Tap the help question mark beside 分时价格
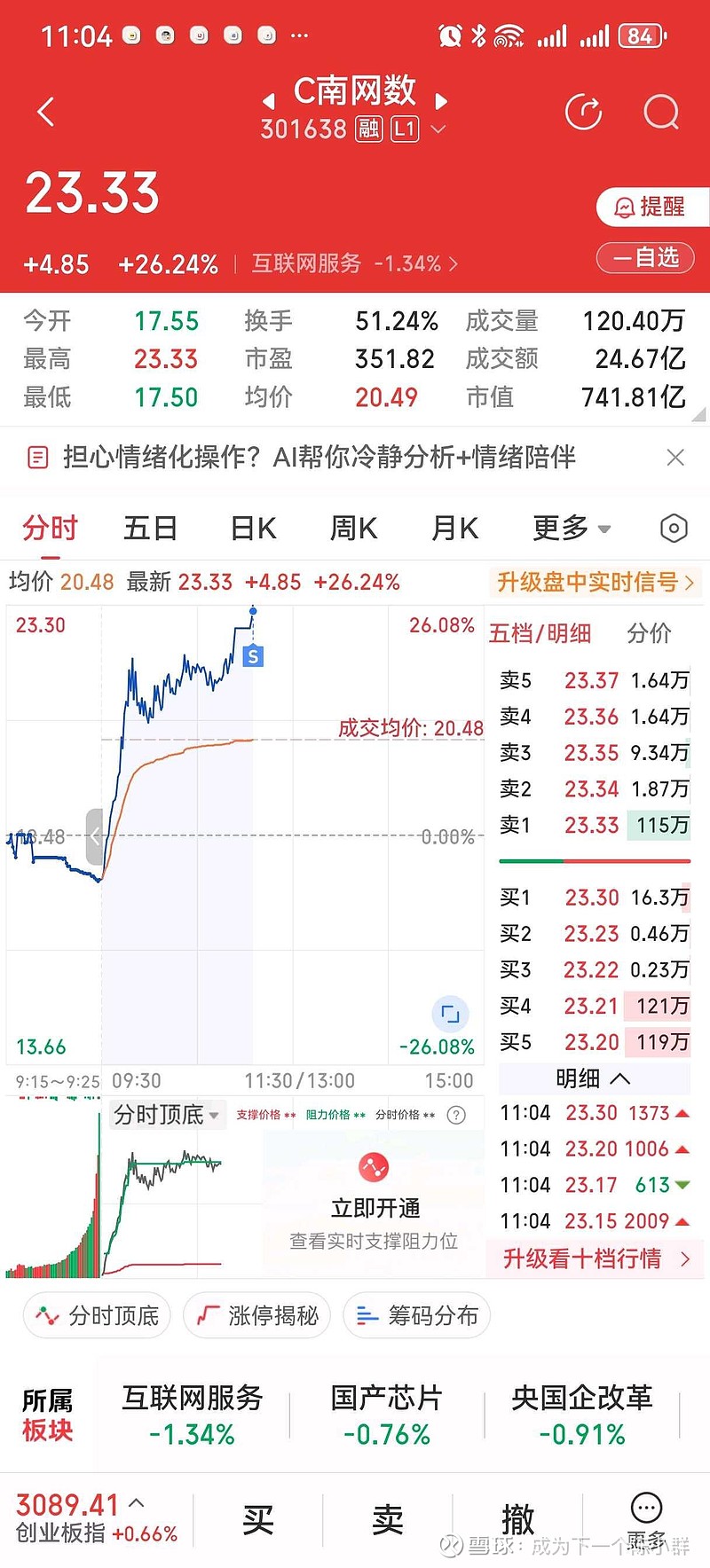The height and width of the screenshot is (1568, 710). [455, 1115]
